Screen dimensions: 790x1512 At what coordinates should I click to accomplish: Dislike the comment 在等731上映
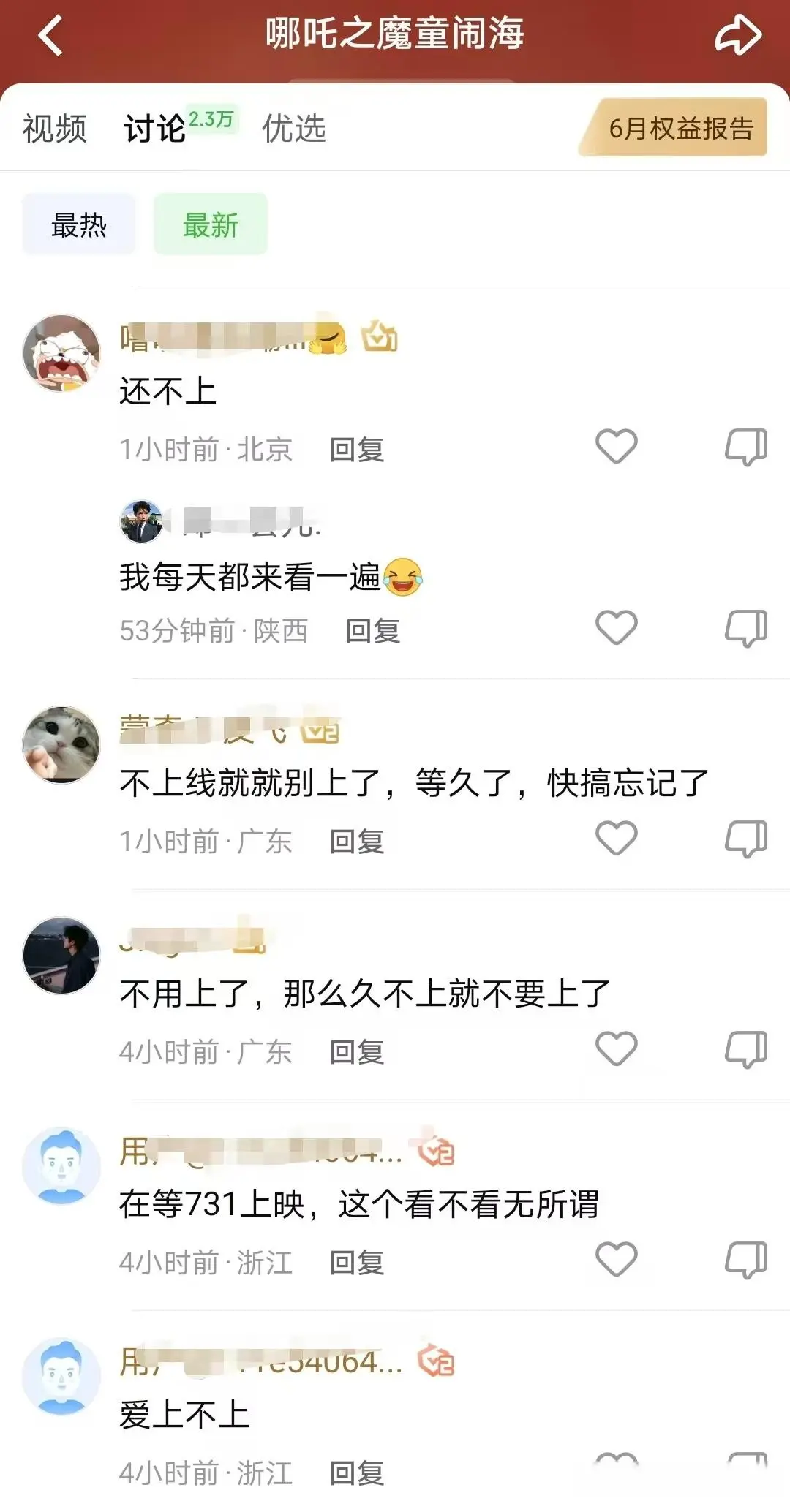745,1259
